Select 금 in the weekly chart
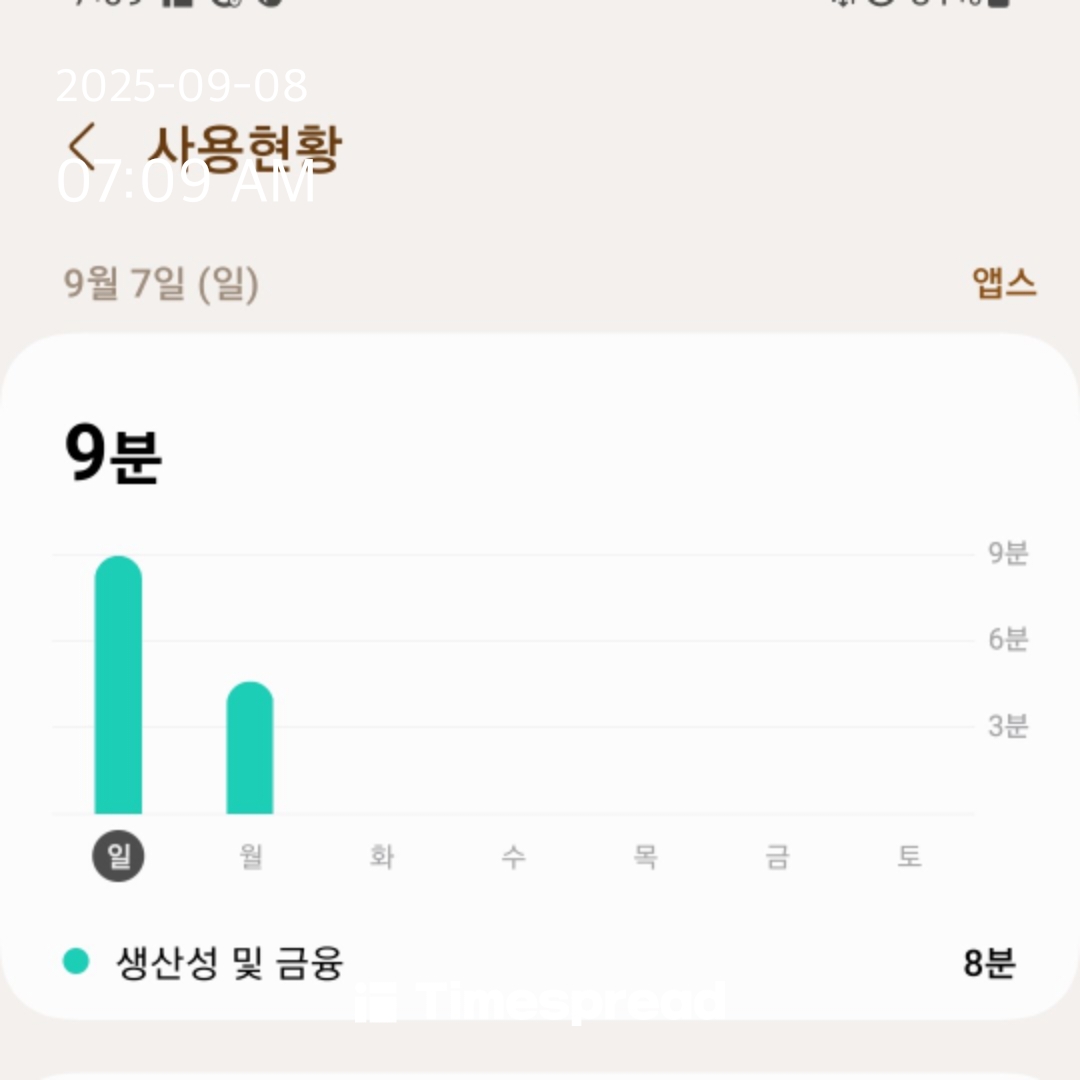1080x1080 pixels. point(777,856)
